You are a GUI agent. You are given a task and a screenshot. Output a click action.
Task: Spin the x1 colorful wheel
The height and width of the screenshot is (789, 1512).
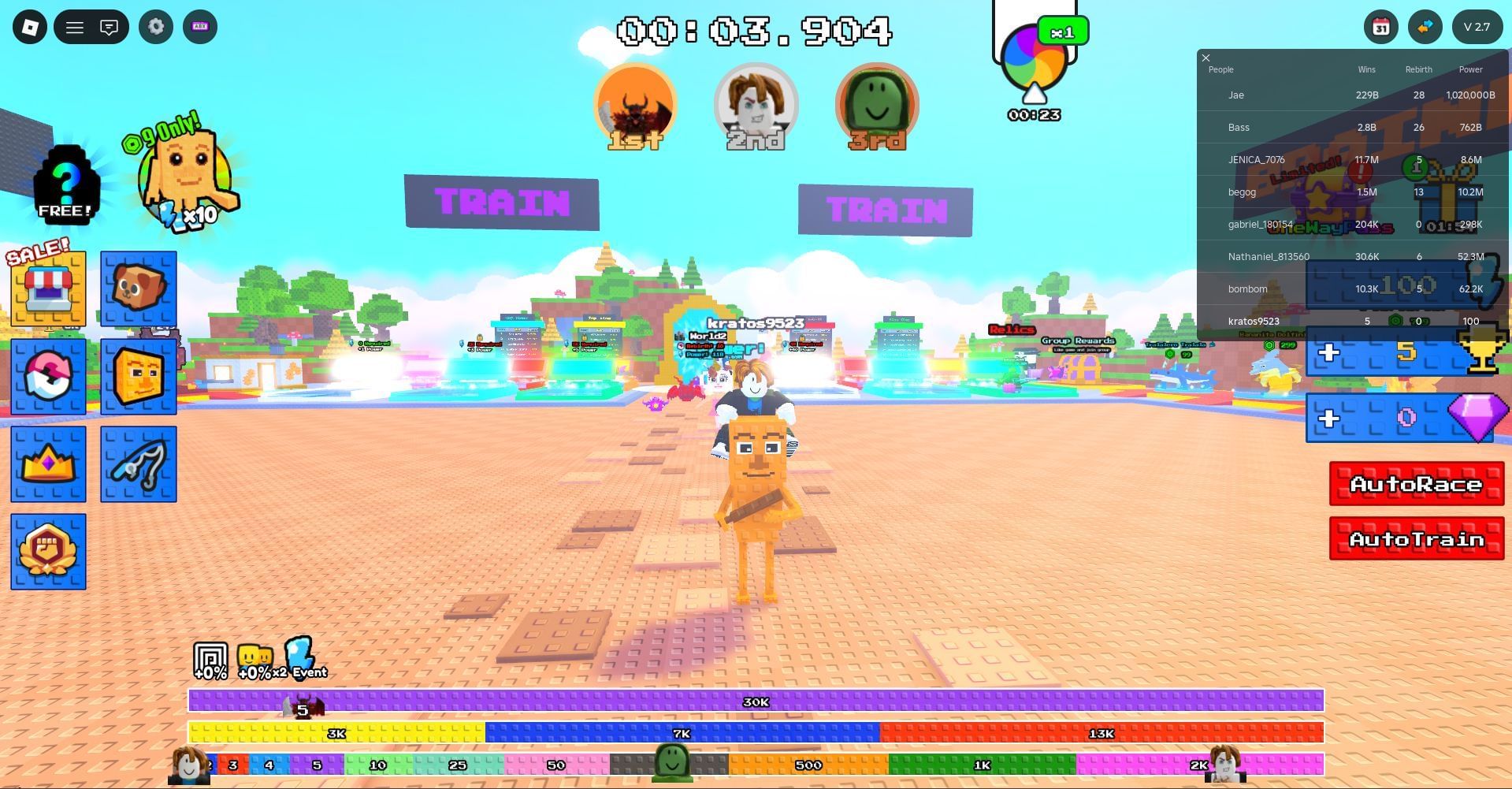1034,59
